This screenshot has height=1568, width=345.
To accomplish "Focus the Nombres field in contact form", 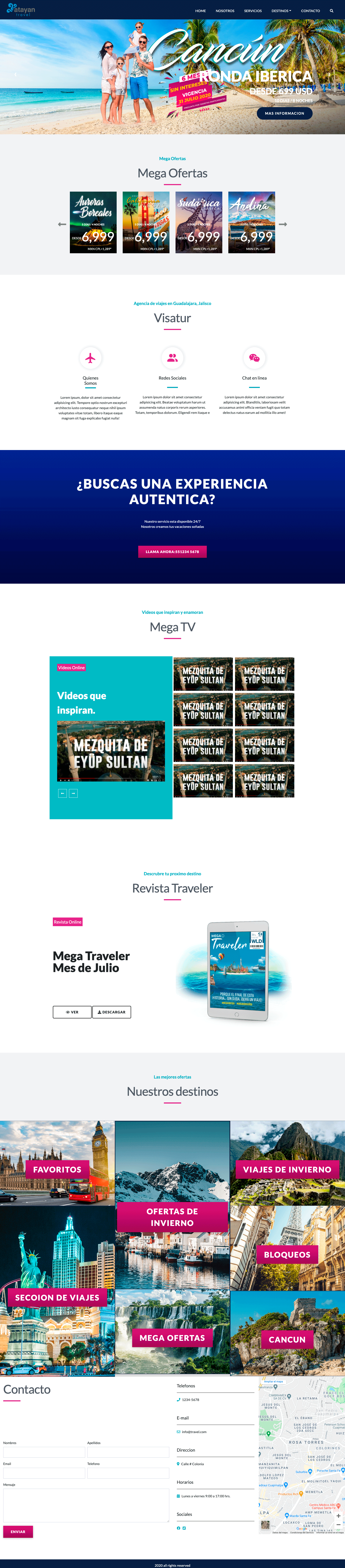I will 44,1452.
